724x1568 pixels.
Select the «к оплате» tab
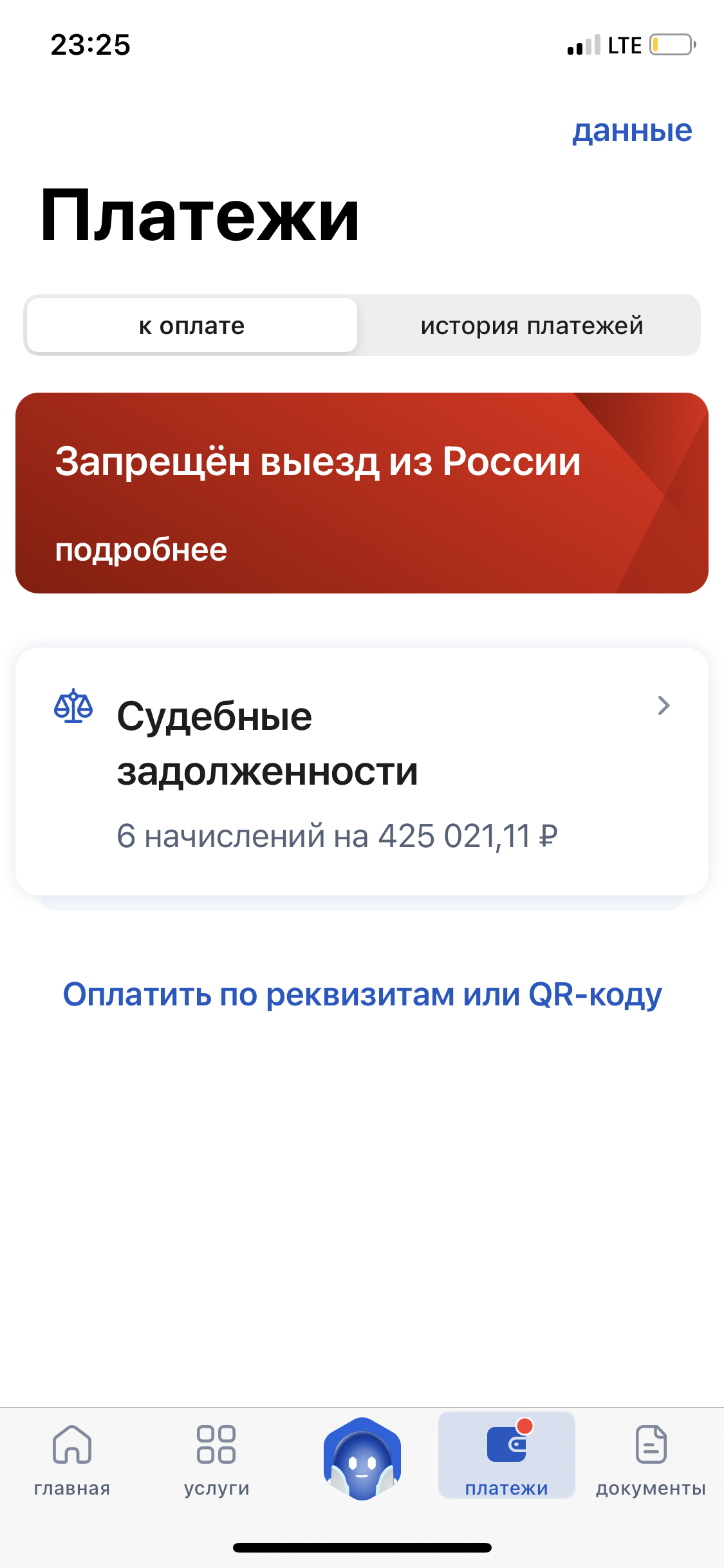pyautogui.click(x=192, y=326)
